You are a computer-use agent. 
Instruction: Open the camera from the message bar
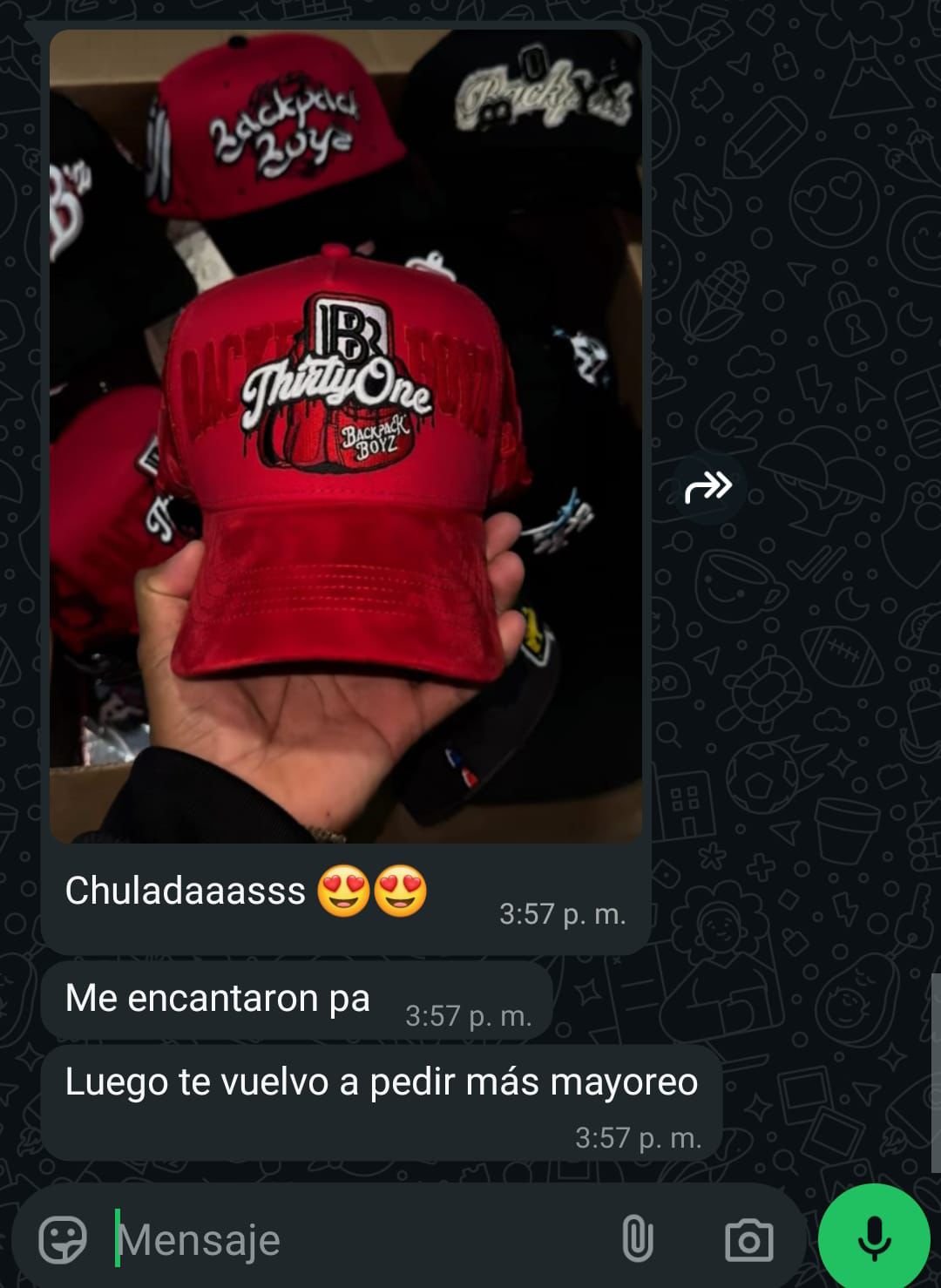click(748, 1239)
